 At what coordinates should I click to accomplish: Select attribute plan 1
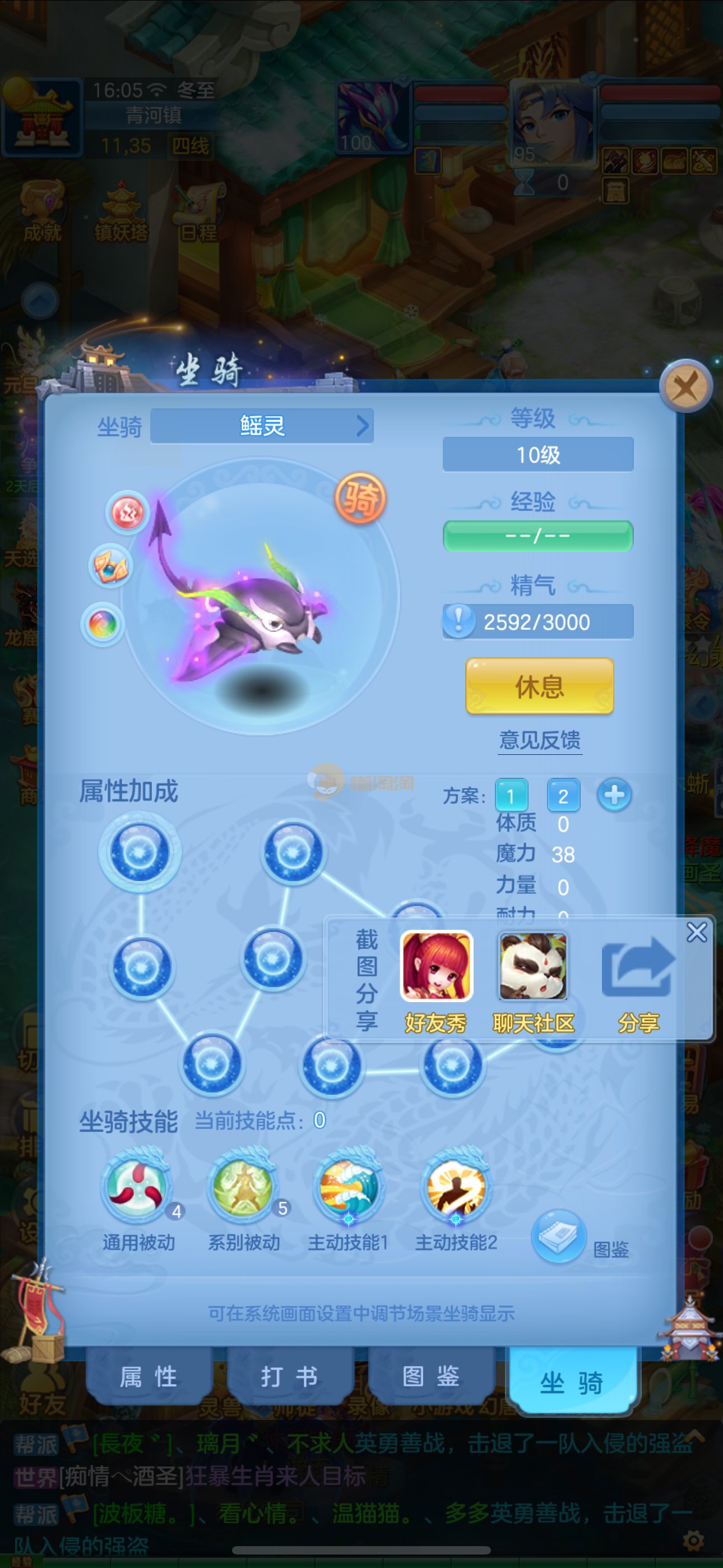[x=511, y=796]
